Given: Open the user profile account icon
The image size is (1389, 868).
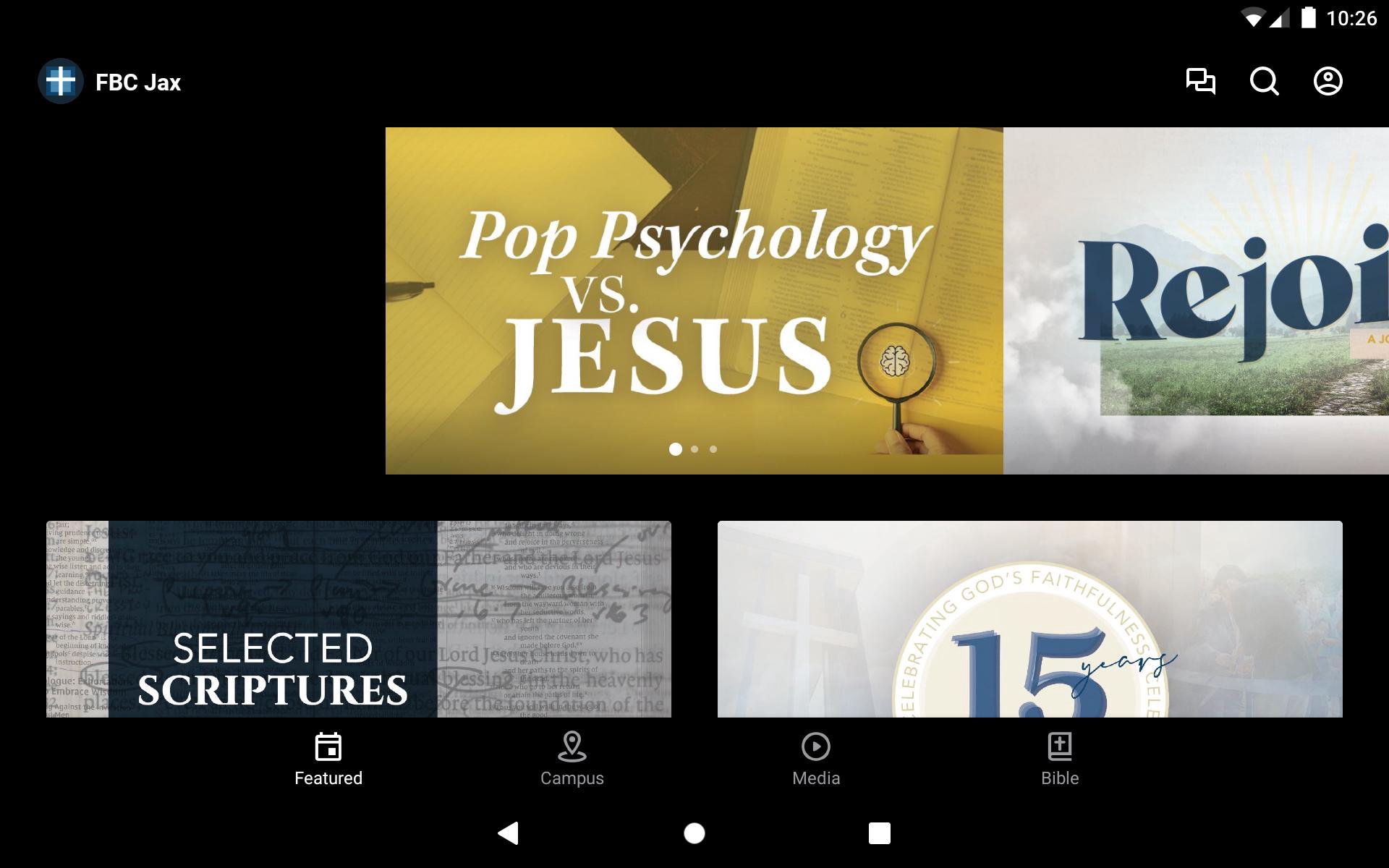Looking at the screenshot, I should click(x=1328, y=81).
